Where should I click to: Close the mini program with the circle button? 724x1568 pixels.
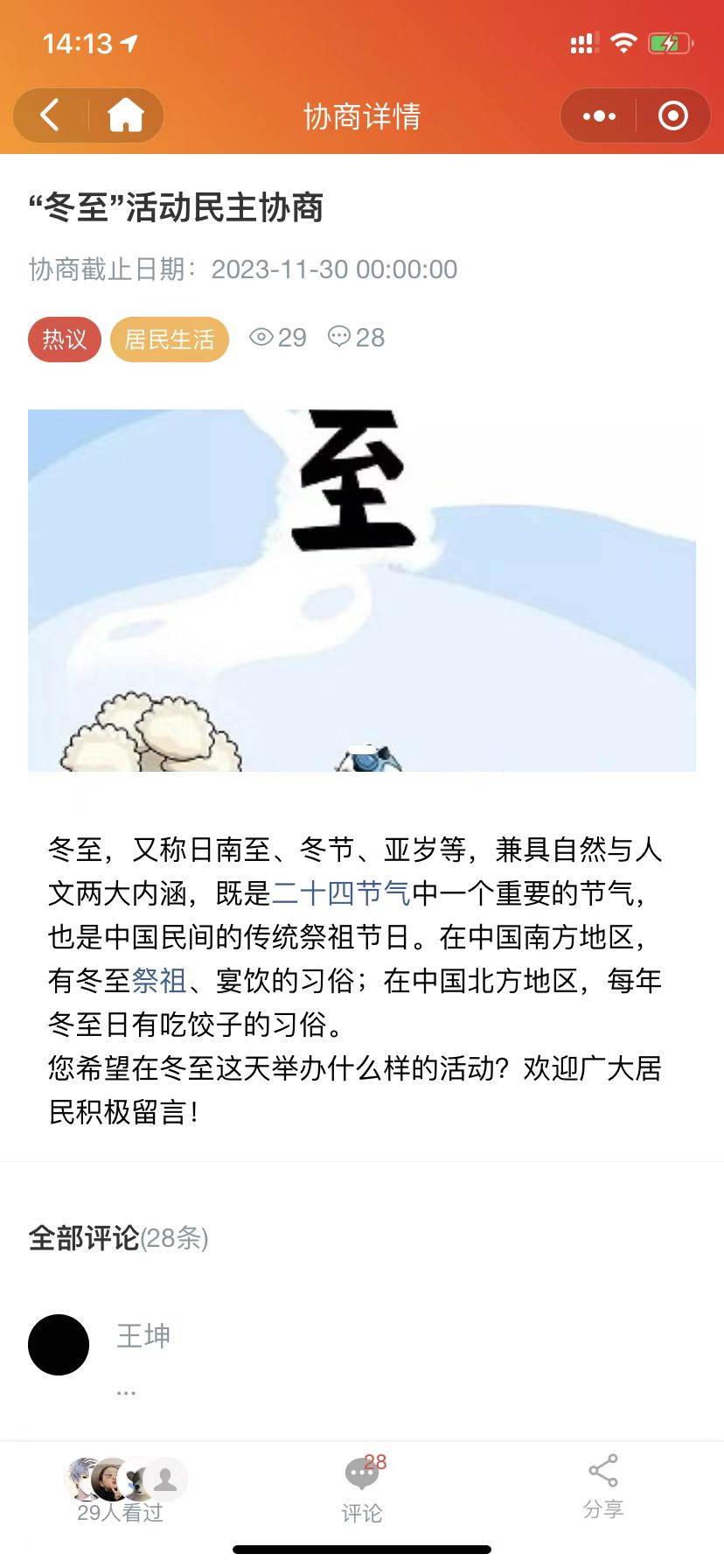click(672, 115)
